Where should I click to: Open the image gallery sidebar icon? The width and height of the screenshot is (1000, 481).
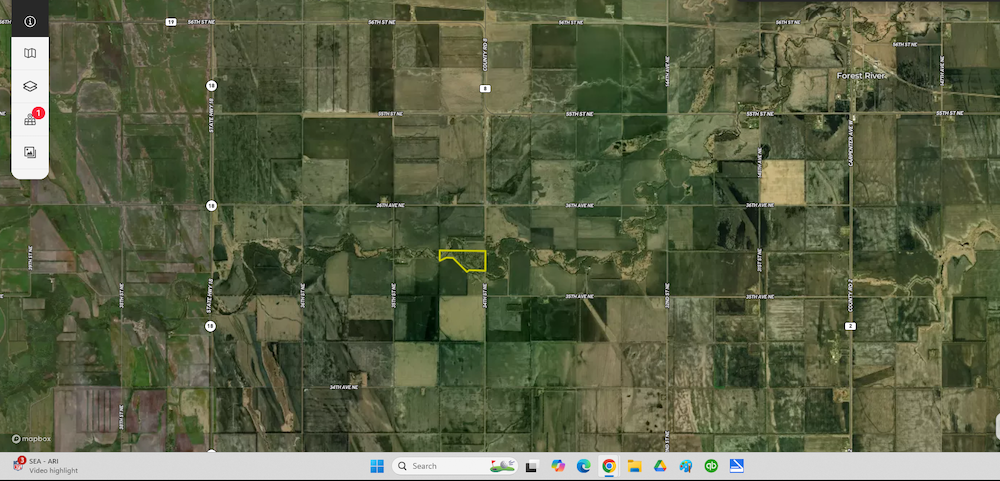pyautogui.click(x=30, y=153)
